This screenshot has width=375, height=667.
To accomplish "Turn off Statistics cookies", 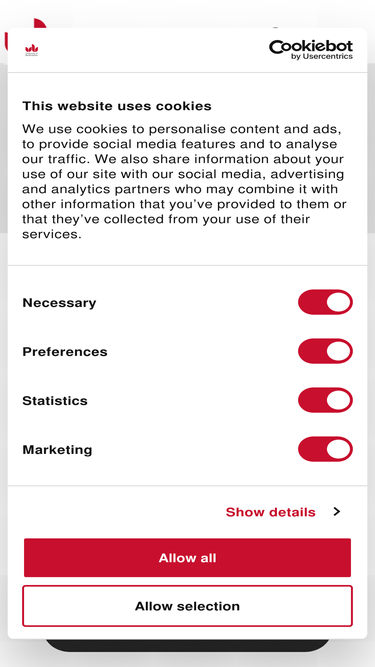I will coord(325,400).
